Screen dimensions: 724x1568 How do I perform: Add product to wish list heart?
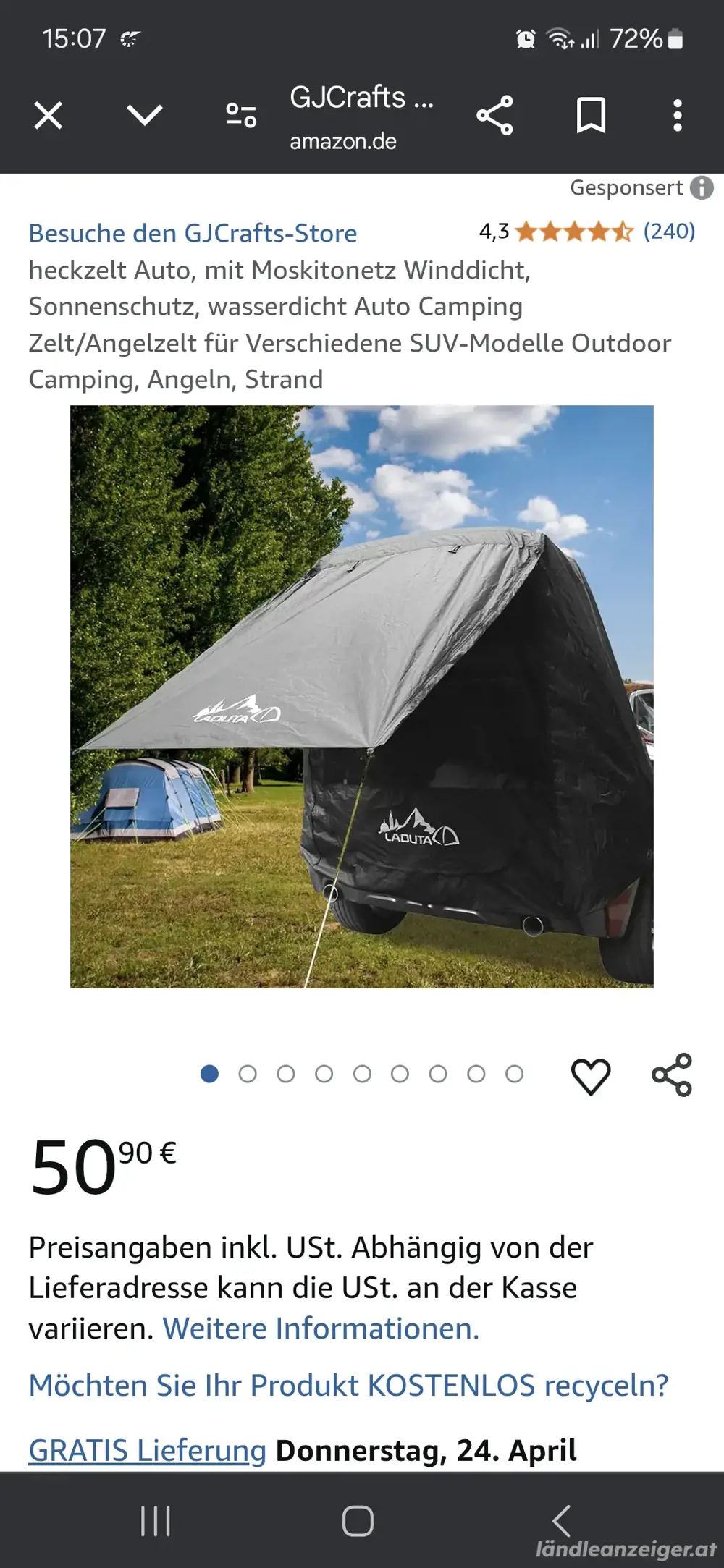[x=591, y=1076]
